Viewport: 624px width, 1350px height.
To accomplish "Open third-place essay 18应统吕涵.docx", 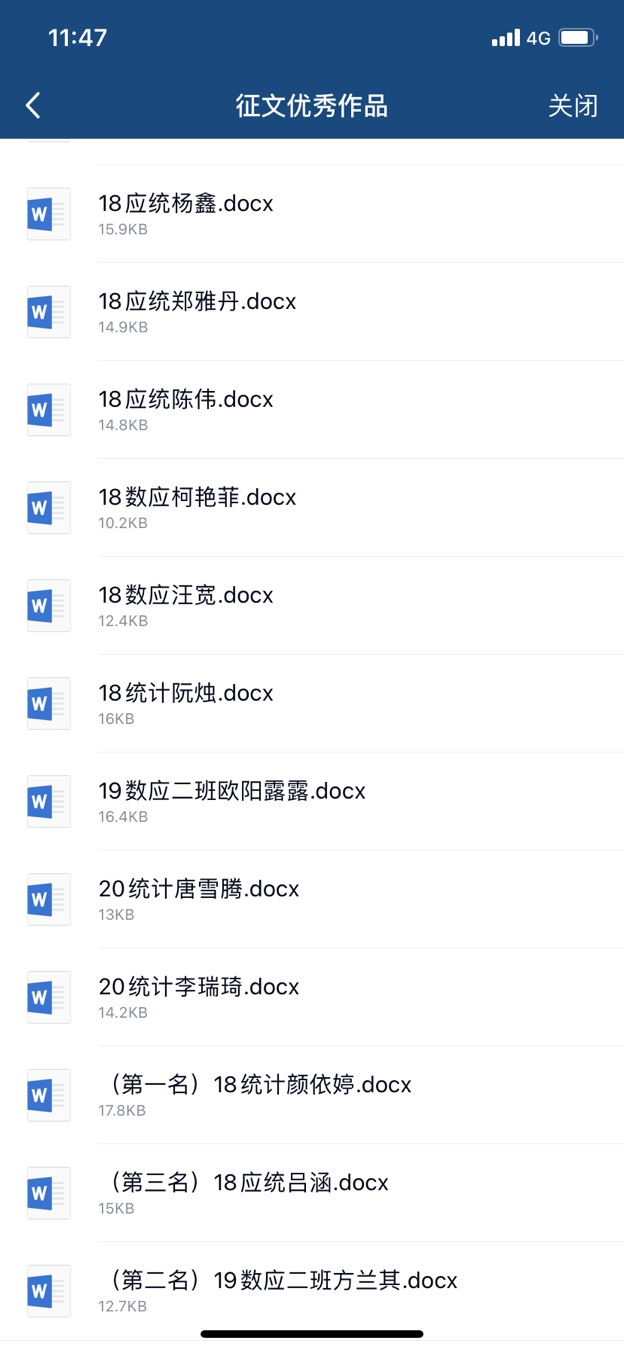I will (x=244, y=1193).
